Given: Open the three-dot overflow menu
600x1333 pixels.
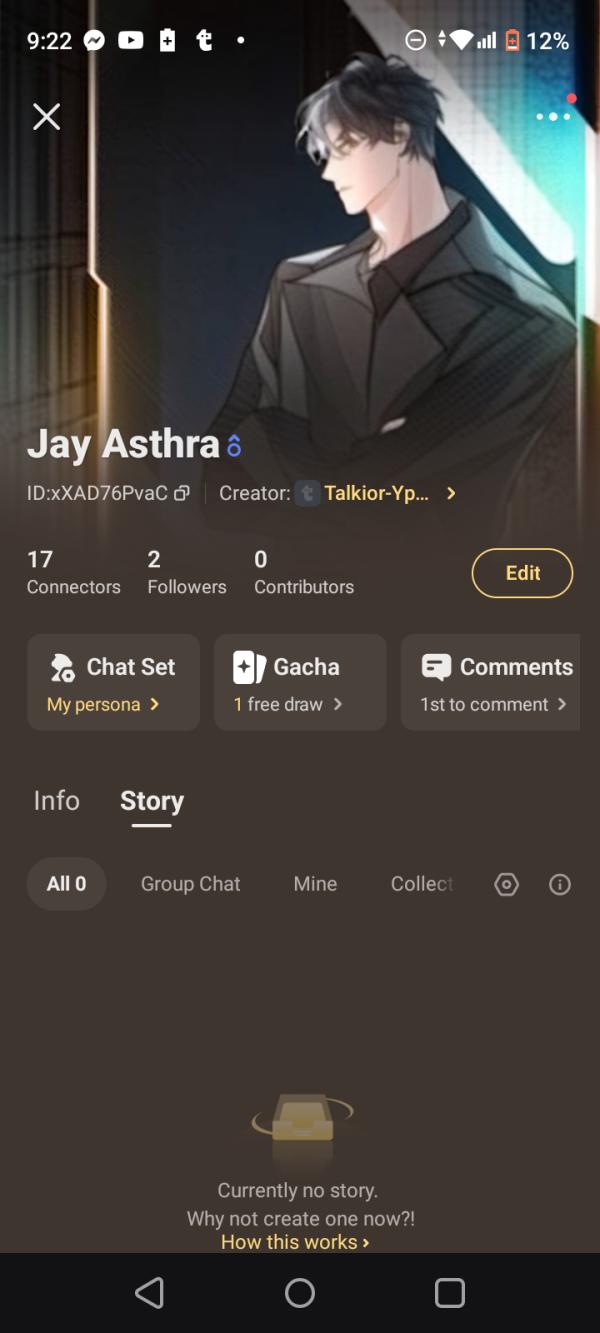Looking at the screenshot, I should 553,116.
